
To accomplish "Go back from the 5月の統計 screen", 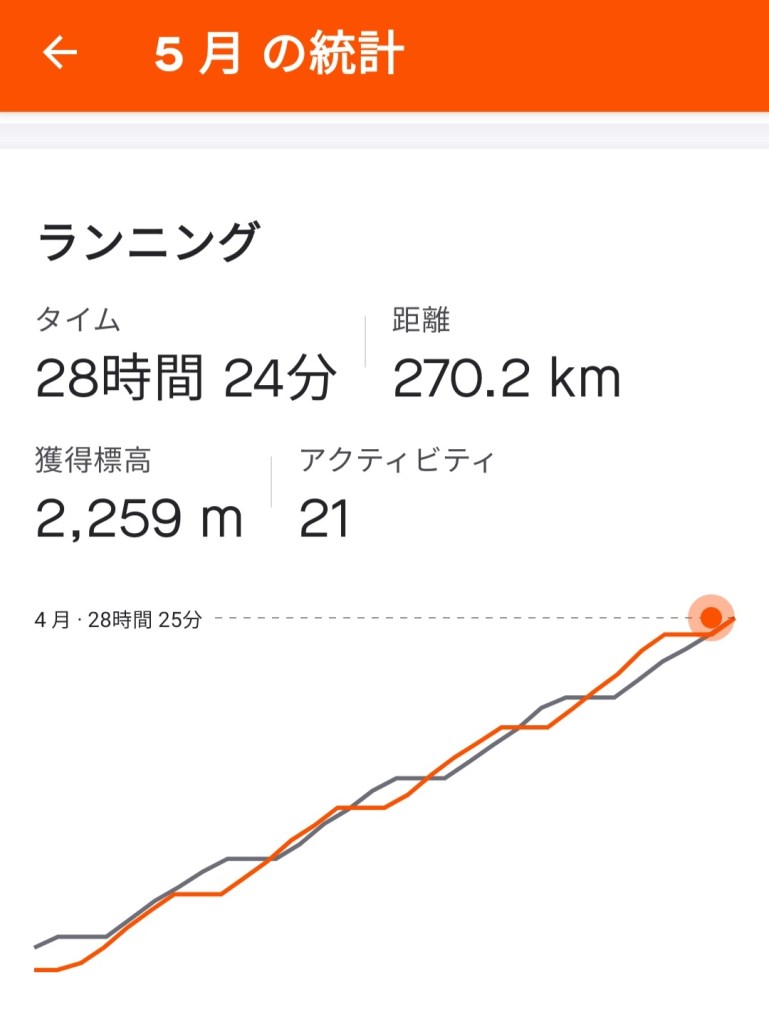I will tap(59, 54).
